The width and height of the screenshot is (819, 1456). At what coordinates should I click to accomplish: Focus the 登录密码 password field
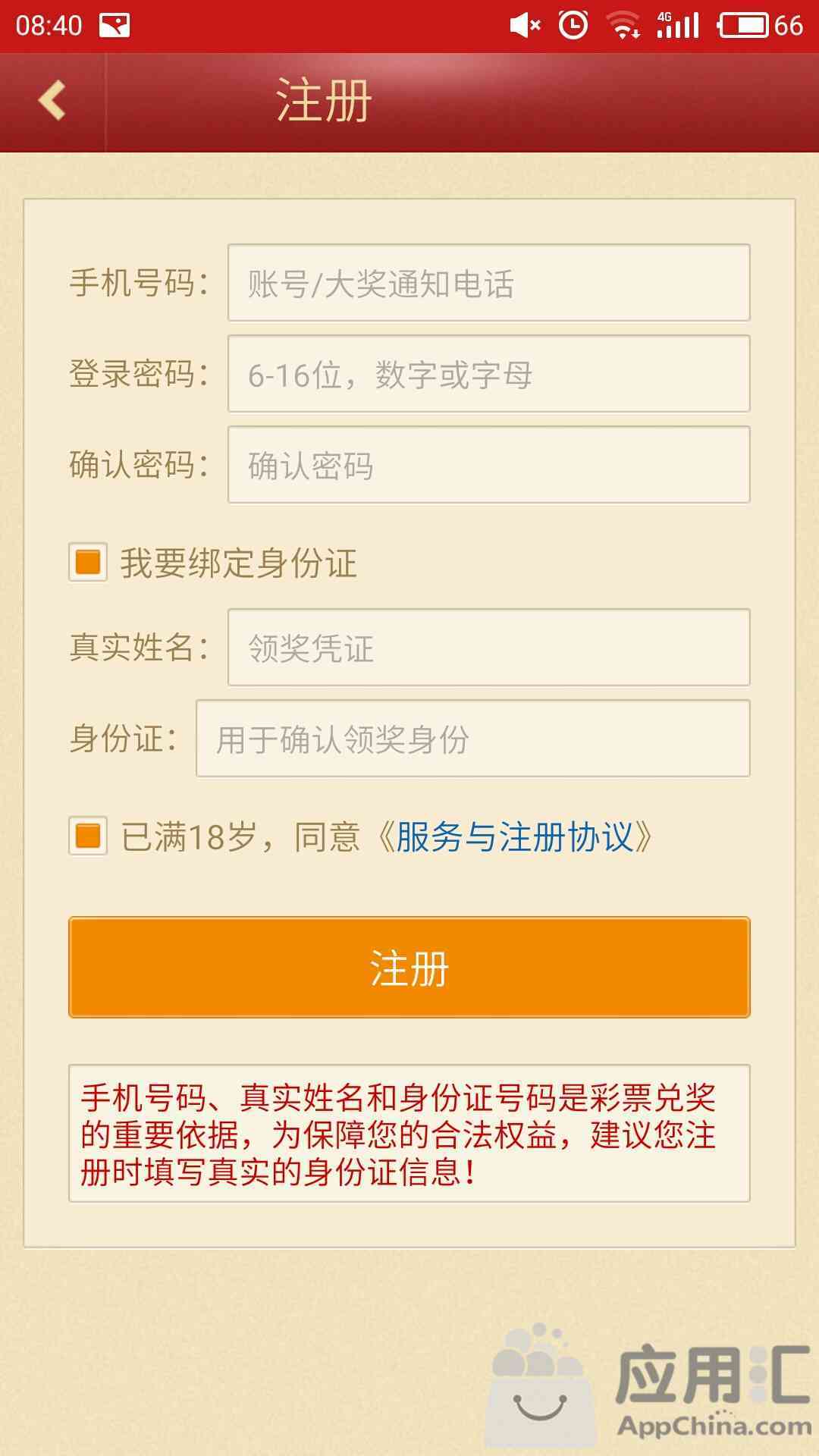[488, 374]
